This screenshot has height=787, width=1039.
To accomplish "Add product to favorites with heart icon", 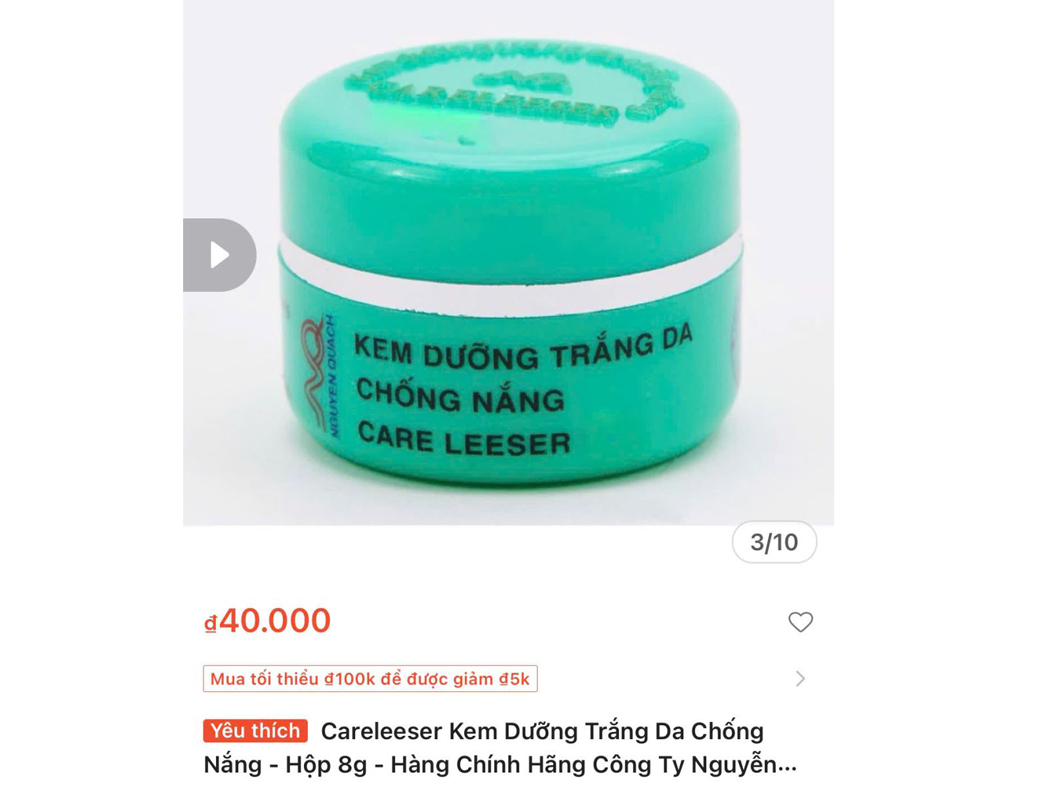I will [x=800, y=622].
